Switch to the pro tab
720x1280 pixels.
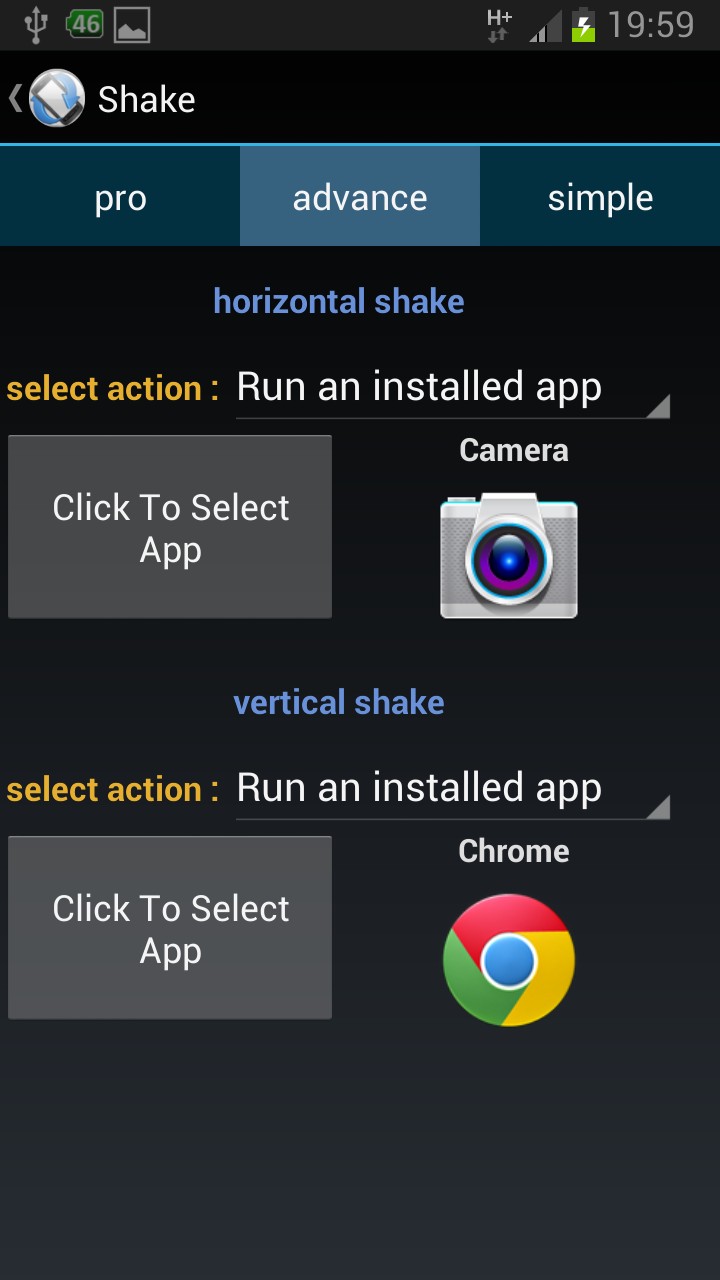pos(120,198)
